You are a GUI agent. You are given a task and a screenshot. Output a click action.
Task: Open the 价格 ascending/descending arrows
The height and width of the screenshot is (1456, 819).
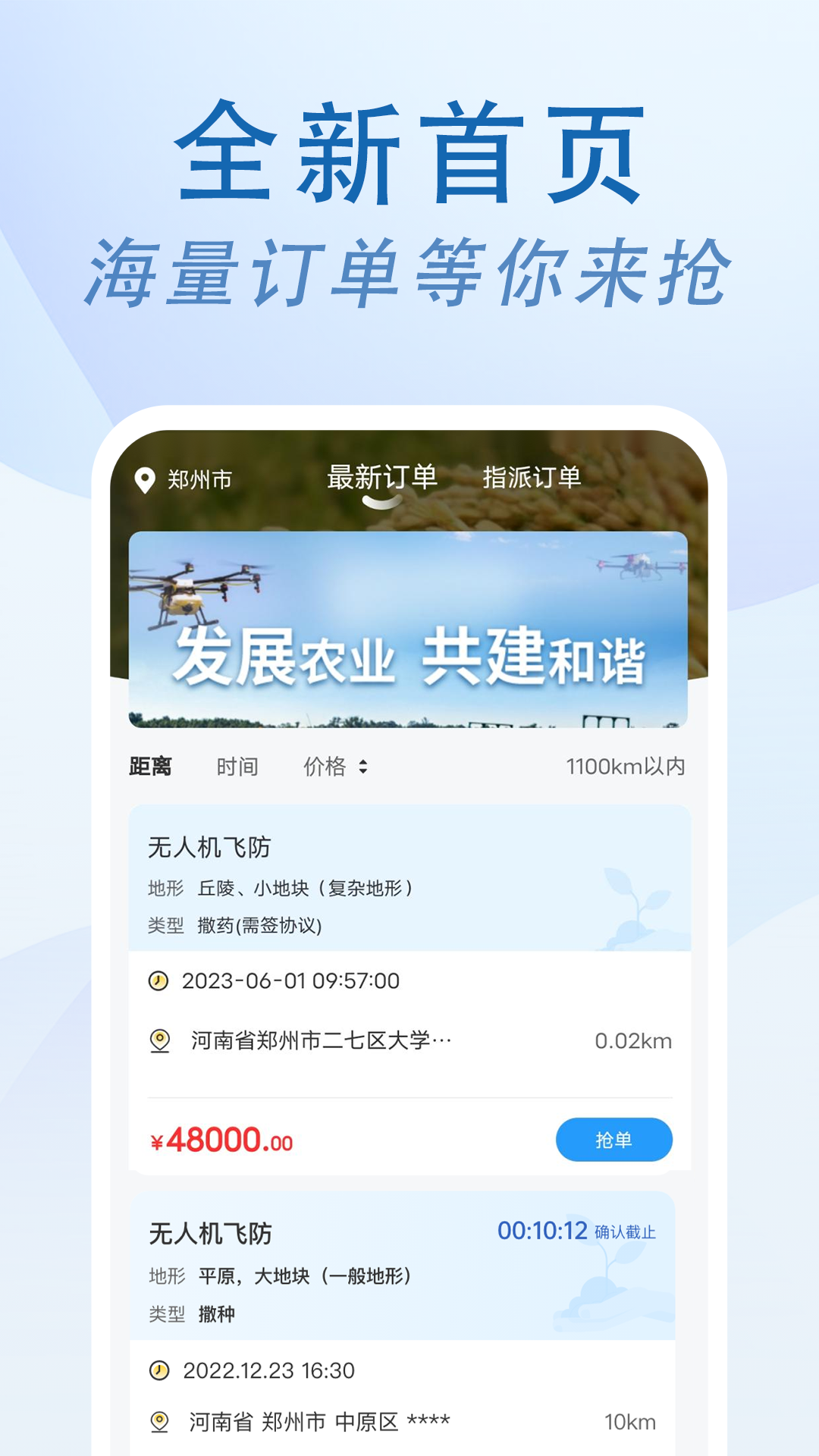pos(364,767)
